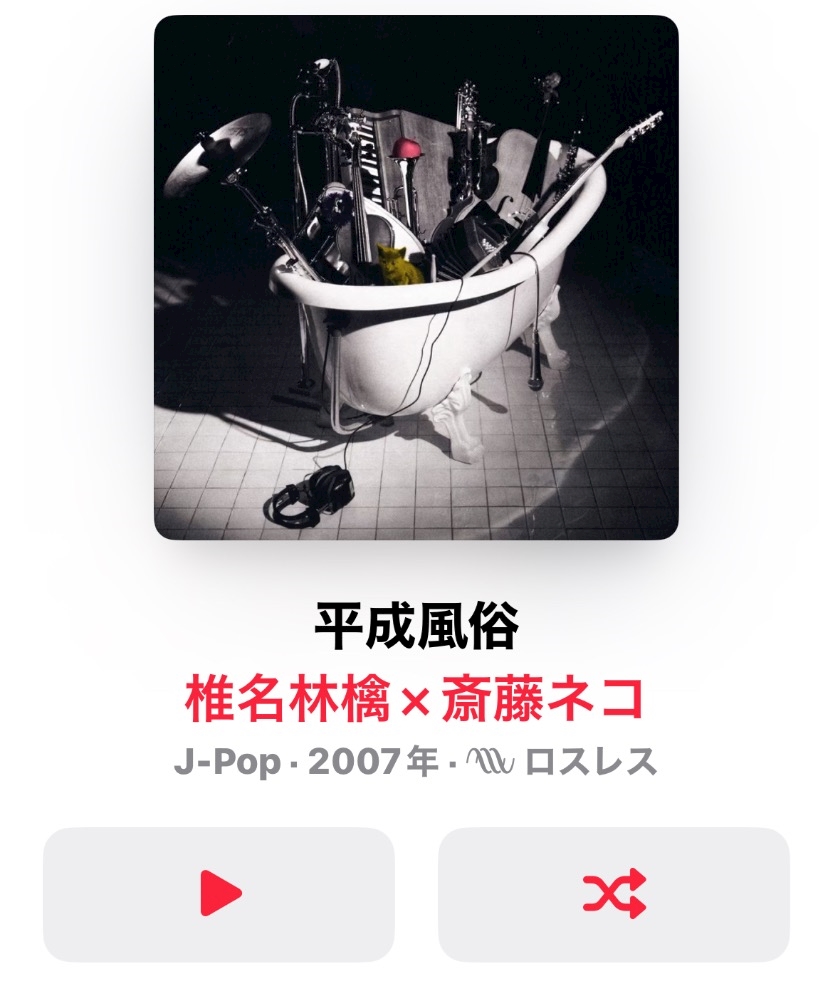Shuffle the album's songs

(614, 894)
